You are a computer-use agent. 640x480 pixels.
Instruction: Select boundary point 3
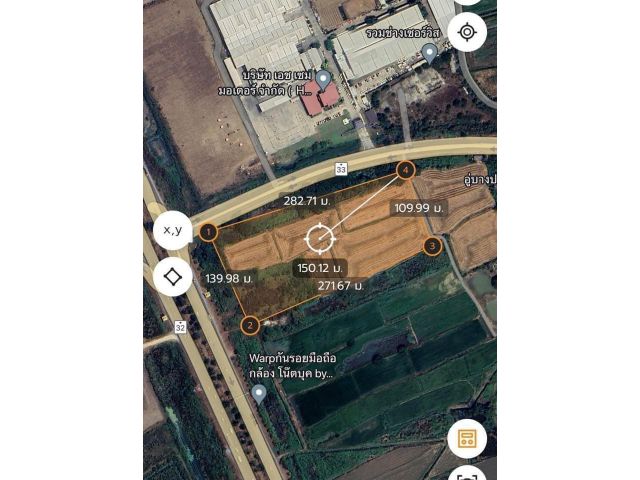pyautogui.click(x=432, y=245)
